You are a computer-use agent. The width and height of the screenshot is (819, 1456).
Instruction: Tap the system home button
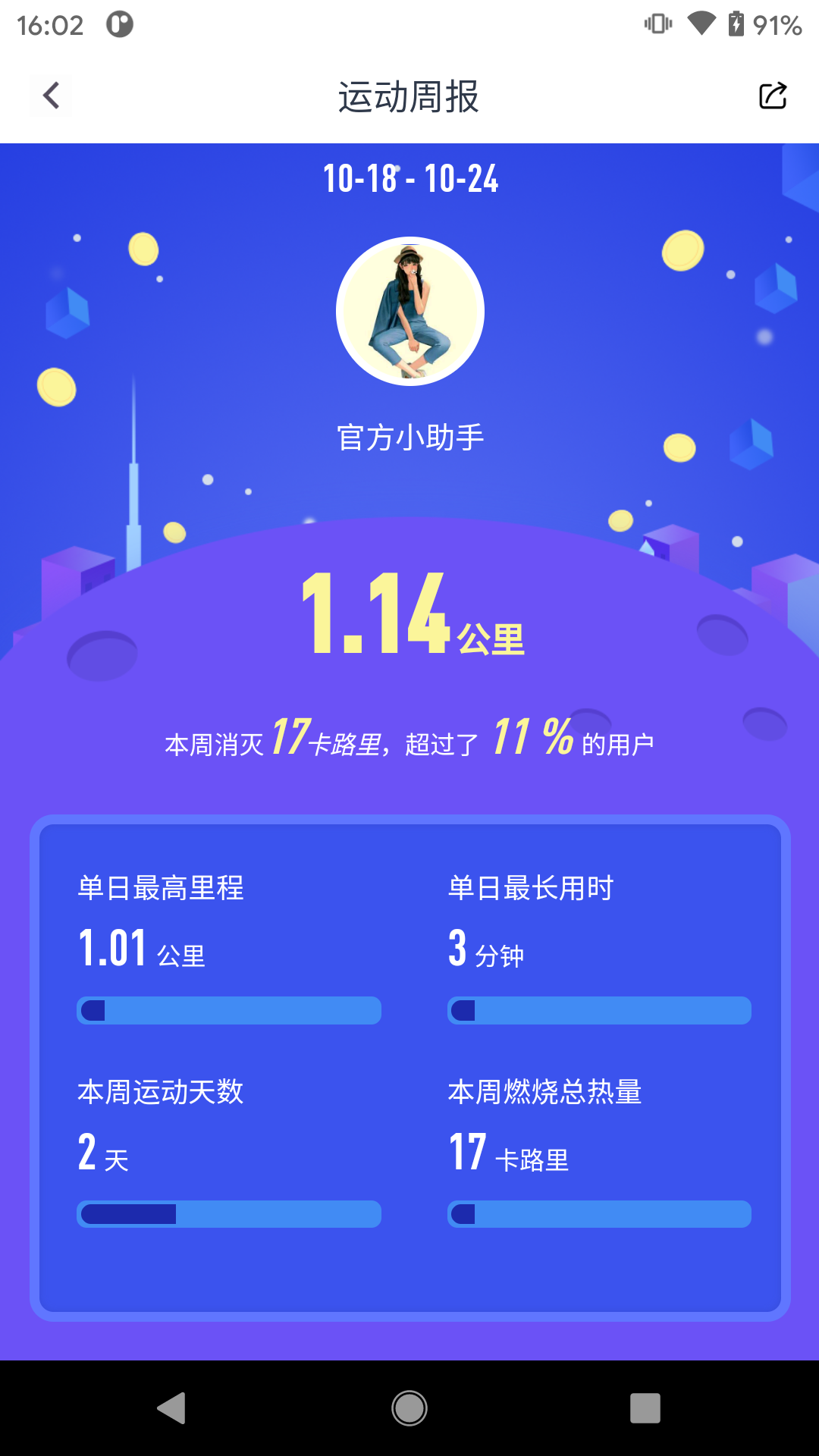pyautogui.click(x=409, y=1408)
